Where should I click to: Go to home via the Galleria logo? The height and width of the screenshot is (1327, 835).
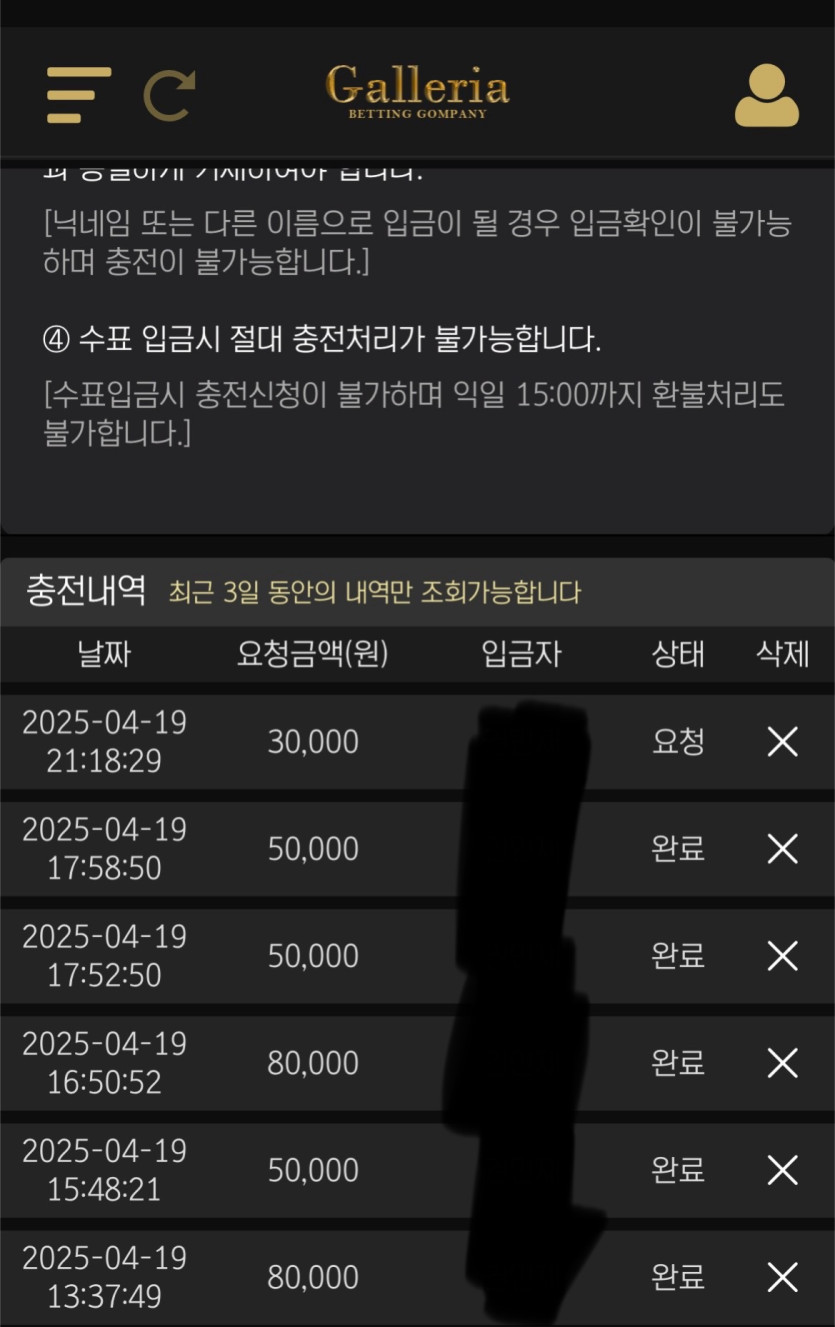point(417,92)
